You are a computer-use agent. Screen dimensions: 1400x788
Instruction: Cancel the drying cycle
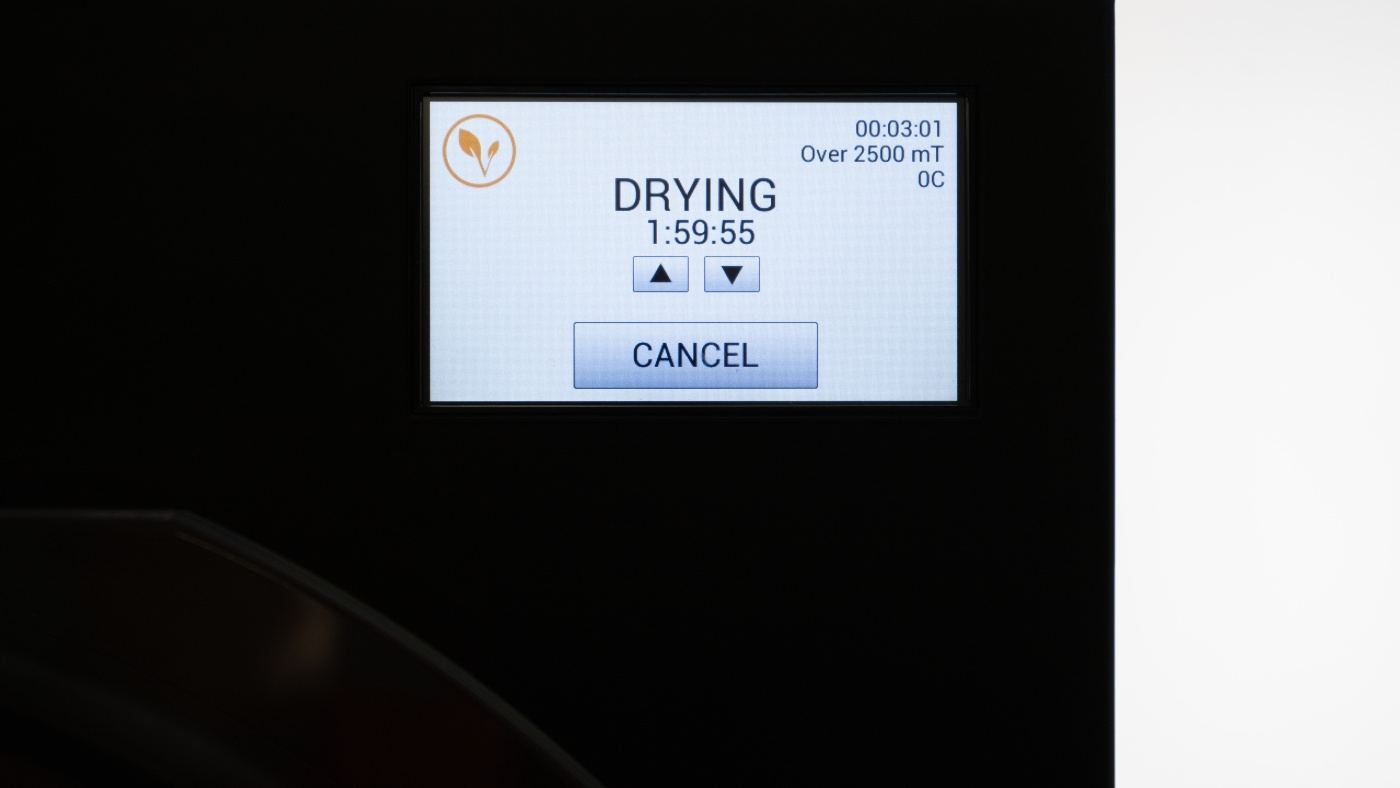[x=695, y=355]
